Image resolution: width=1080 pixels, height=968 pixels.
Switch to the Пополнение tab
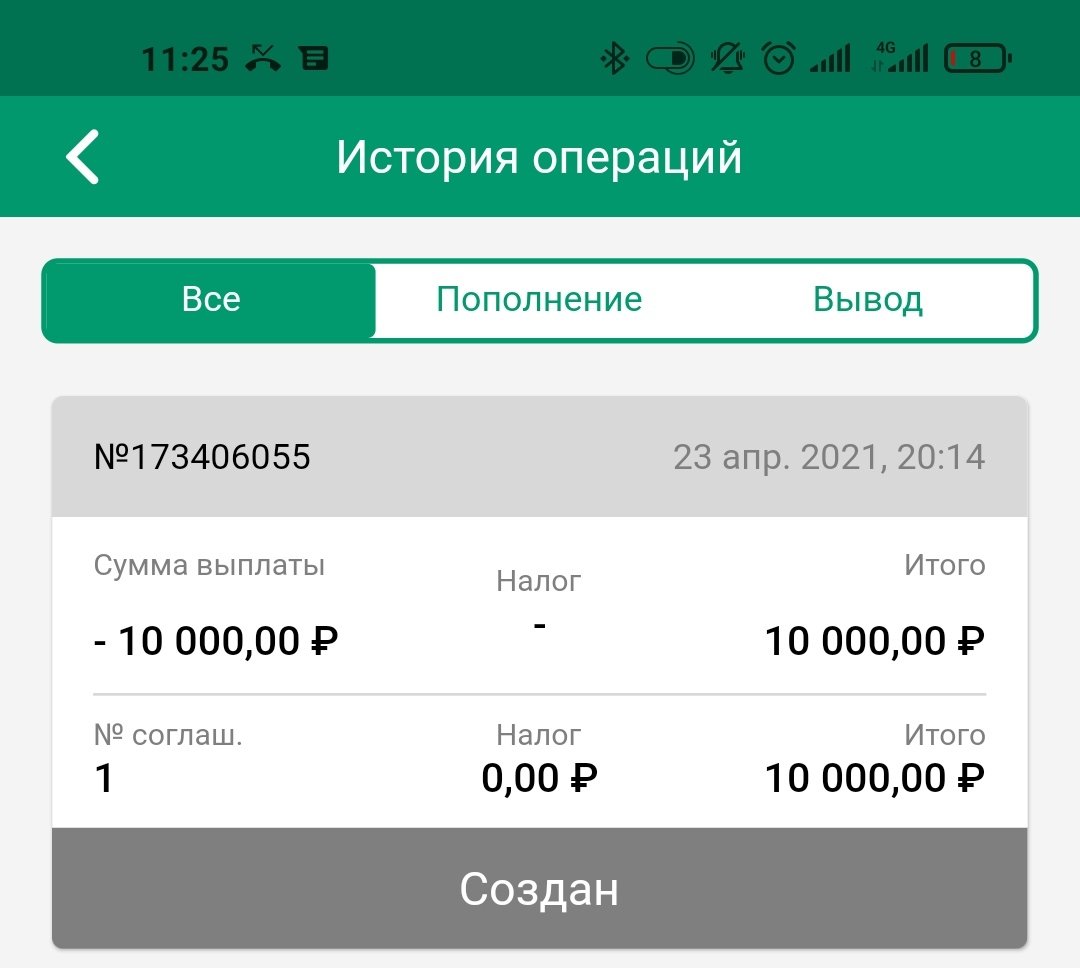point(539,300)
